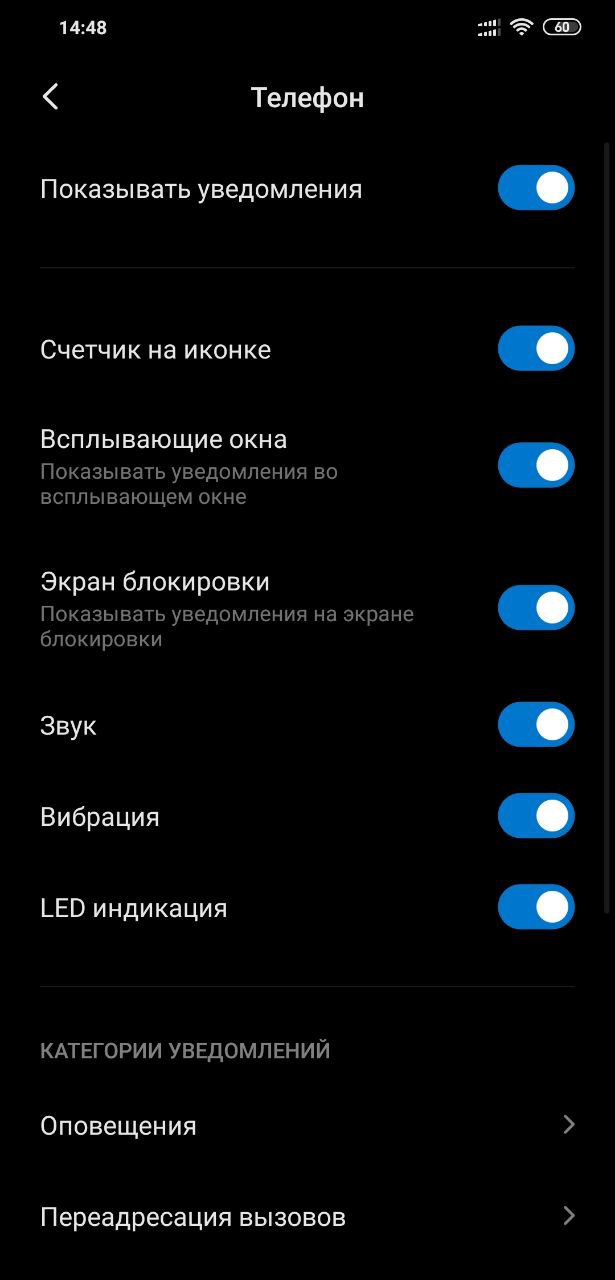Viewport: 615px width, 1280px height.
Task: Open Переадресация вызовов settings
Action: 307,1217
